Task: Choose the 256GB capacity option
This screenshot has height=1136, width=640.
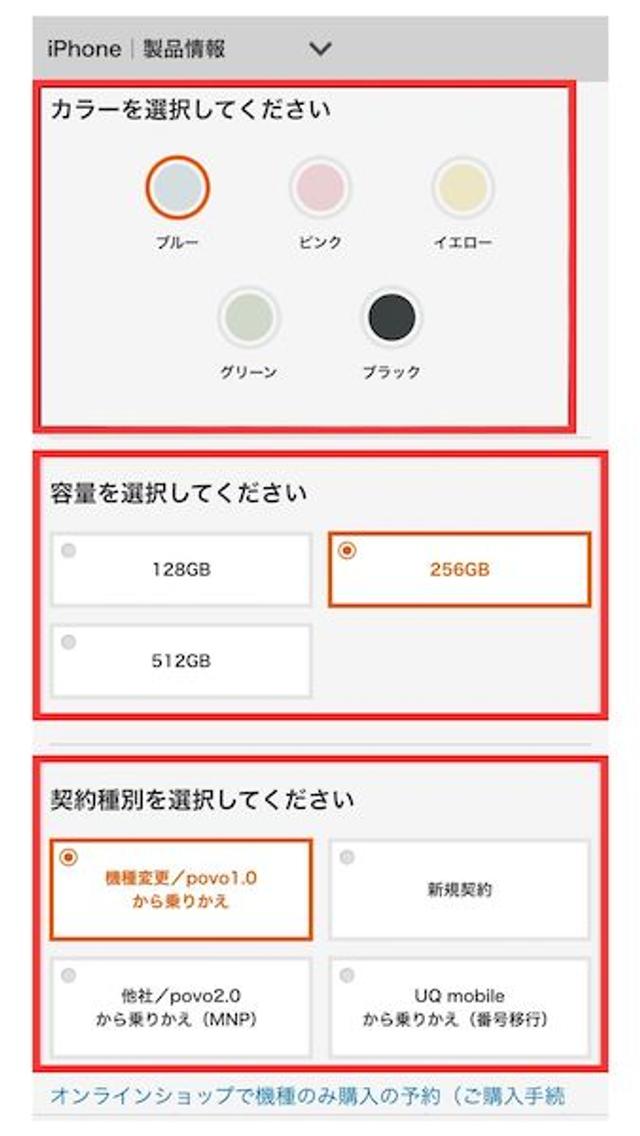Action: click(460, 570)
